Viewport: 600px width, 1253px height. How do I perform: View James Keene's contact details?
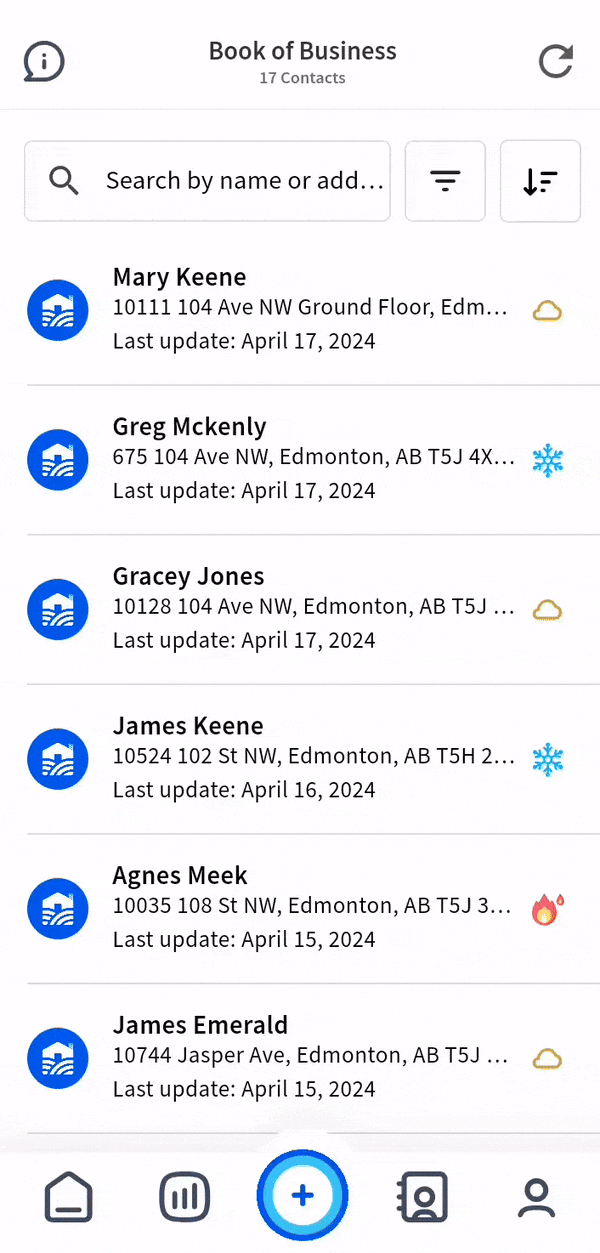pos(300,759)
